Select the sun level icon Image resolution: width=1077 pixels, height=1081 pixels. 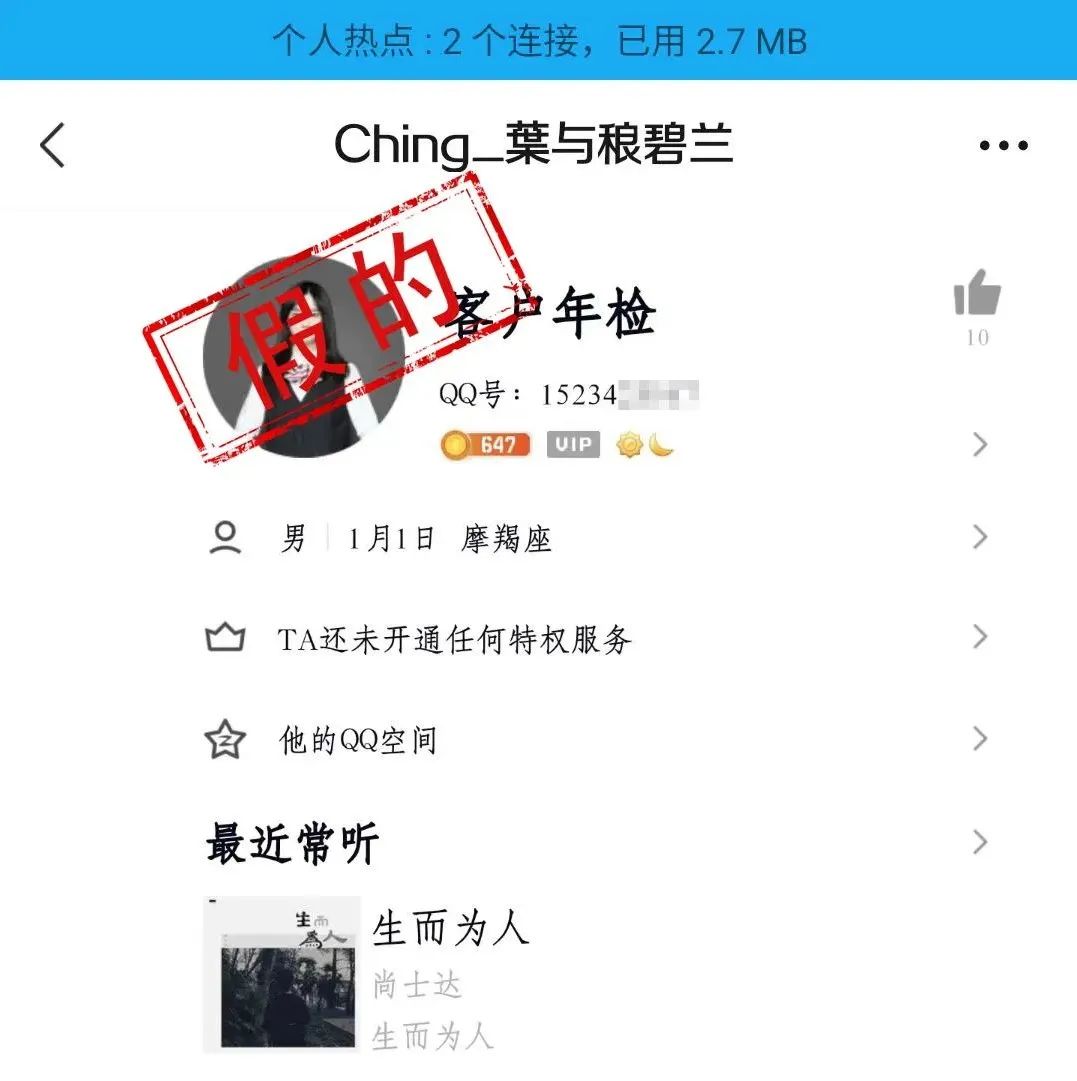point(628,444)
